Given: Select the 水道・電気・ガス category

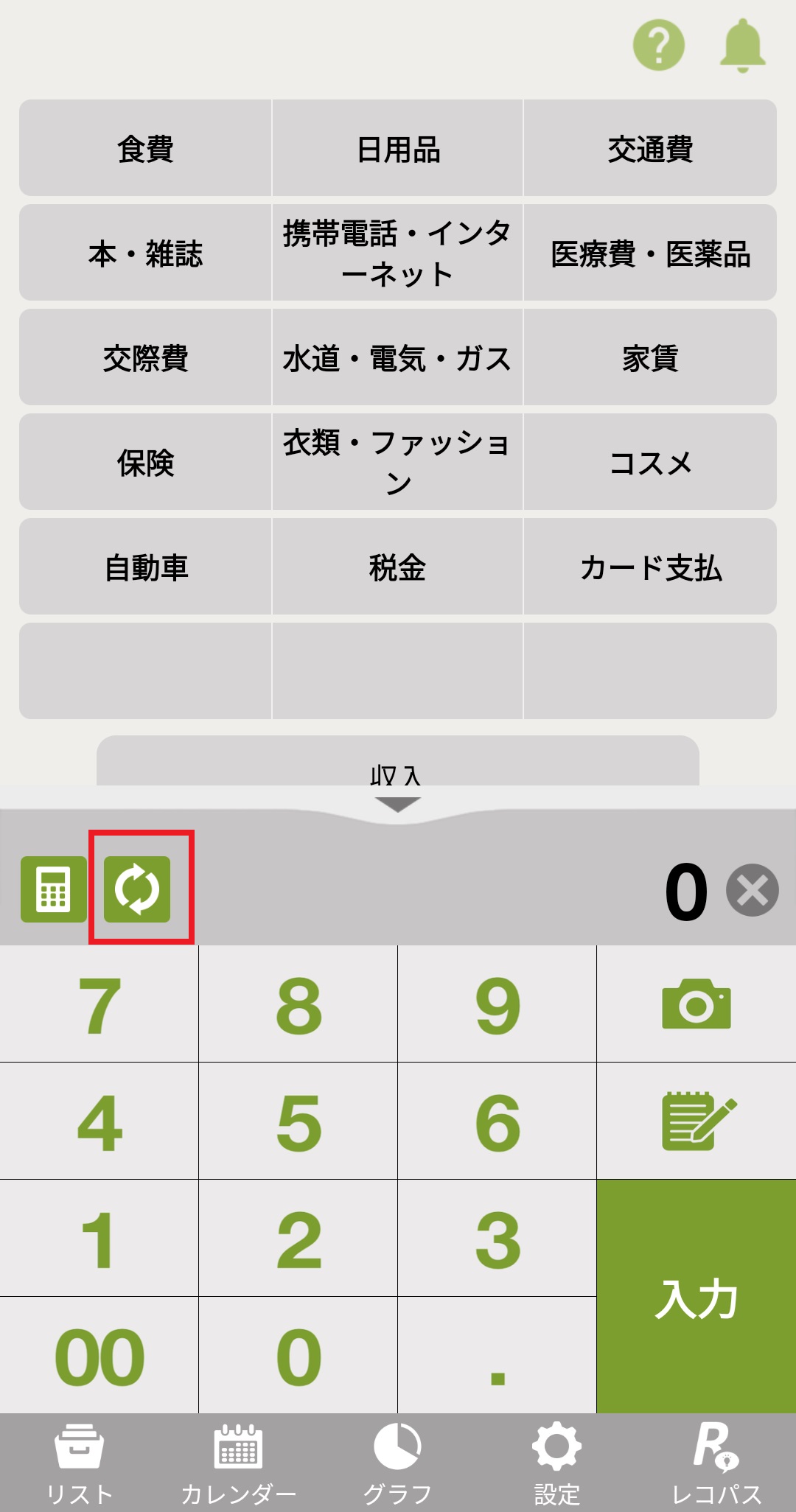Looking at the screenshot, I should click(397, 358).
